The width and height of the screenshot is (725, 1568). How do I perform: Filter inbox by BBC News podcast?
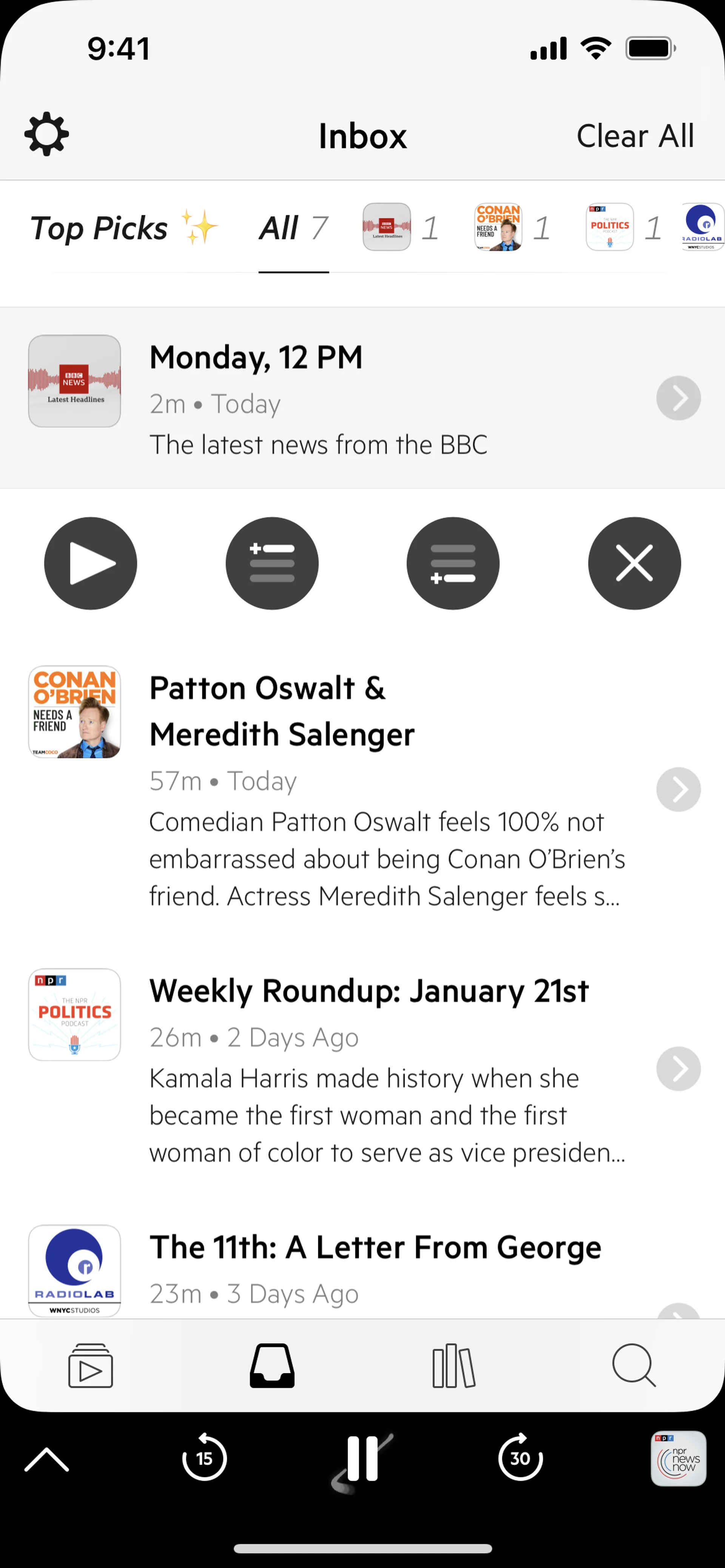(387, 227)
